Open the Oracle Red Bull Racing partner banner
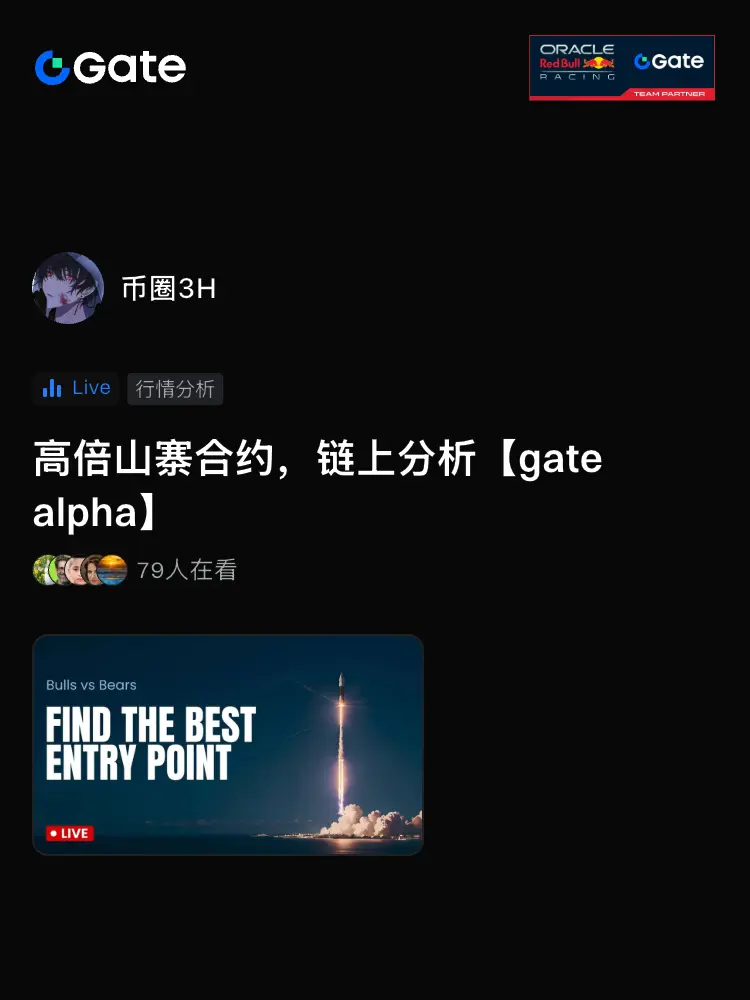This screenshot has width=750, height=1000. [622, 67]
